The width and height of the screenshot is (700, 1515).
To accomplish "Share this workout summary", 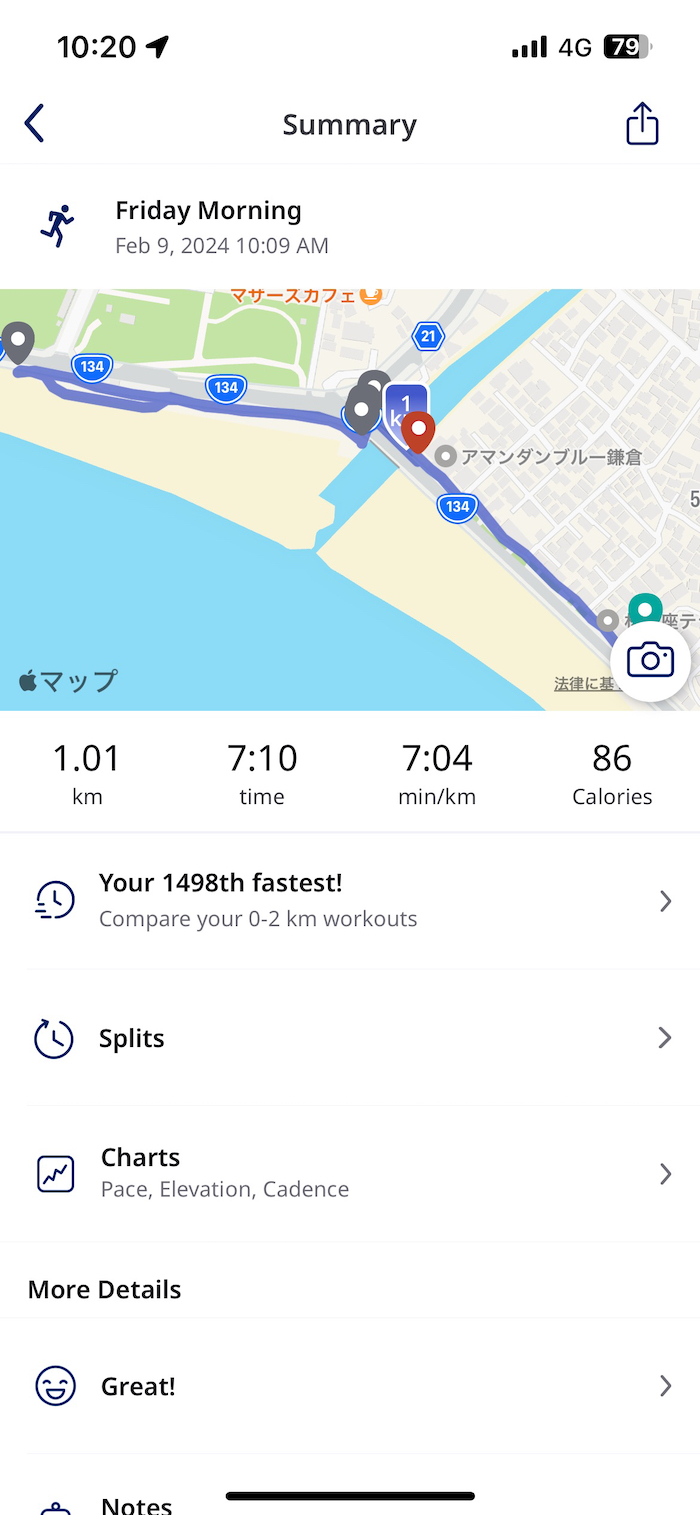I will [x=642, y=124].
